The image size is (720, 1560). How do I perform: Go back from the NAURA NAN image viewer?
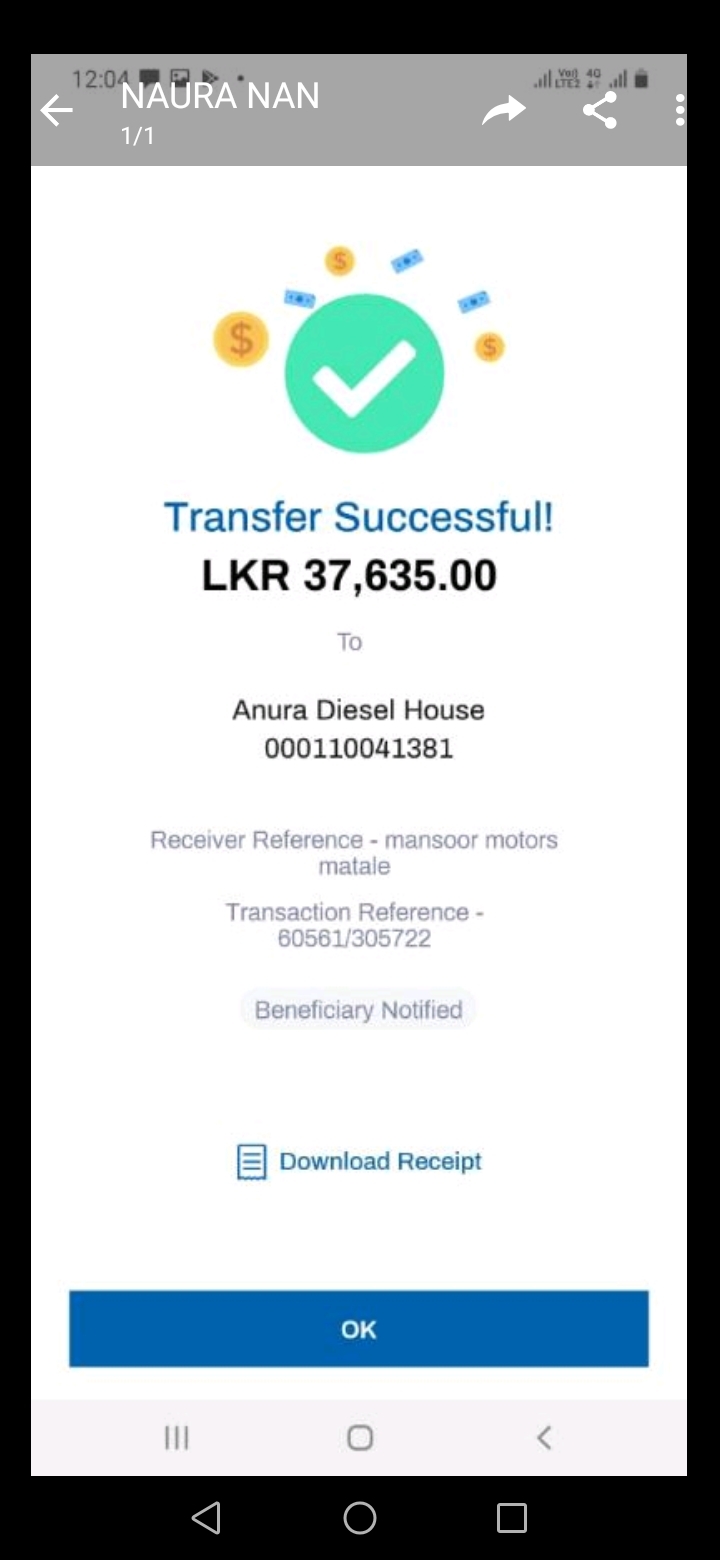[x=57, y=111]
